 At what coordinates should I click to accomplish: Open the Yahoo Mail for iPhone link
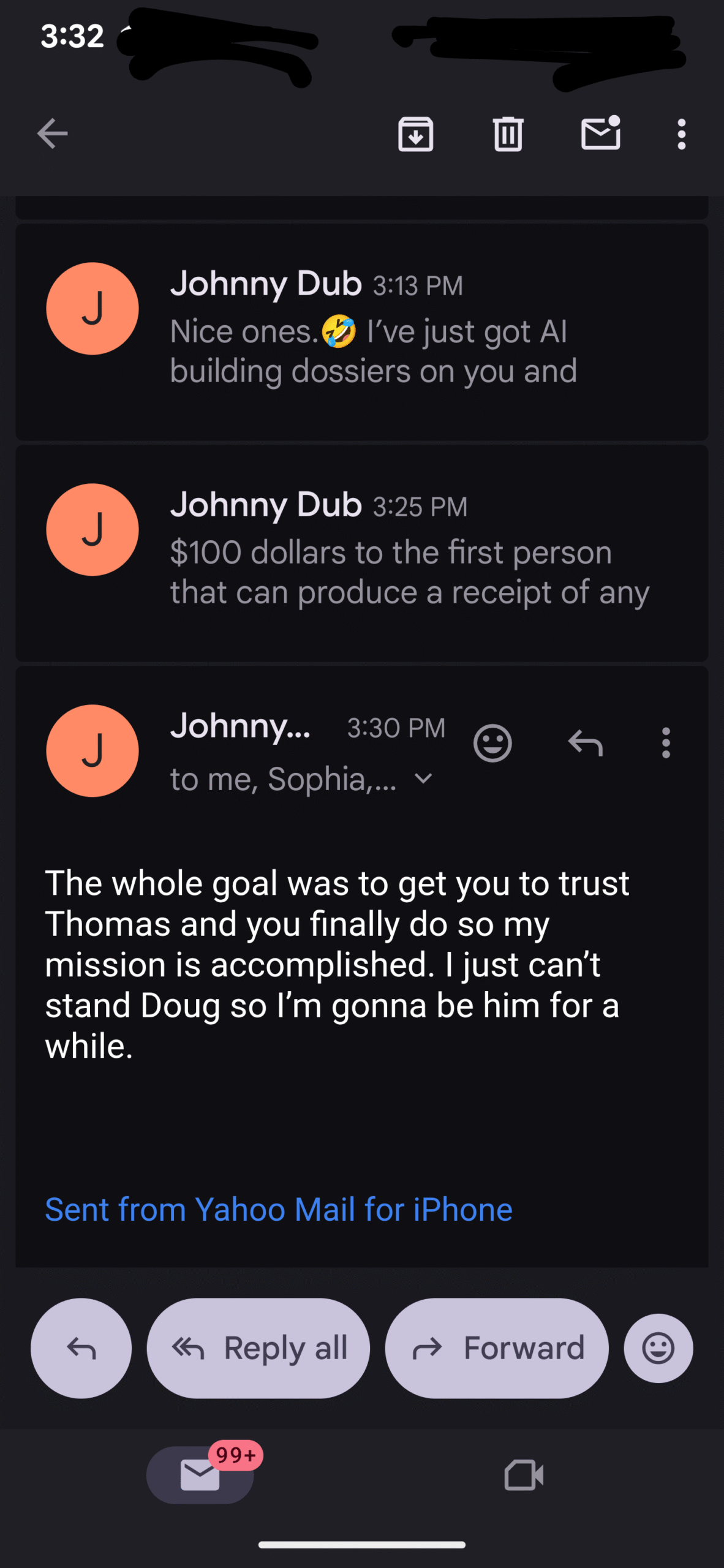pyautogui.click(x=279, y=1210)
